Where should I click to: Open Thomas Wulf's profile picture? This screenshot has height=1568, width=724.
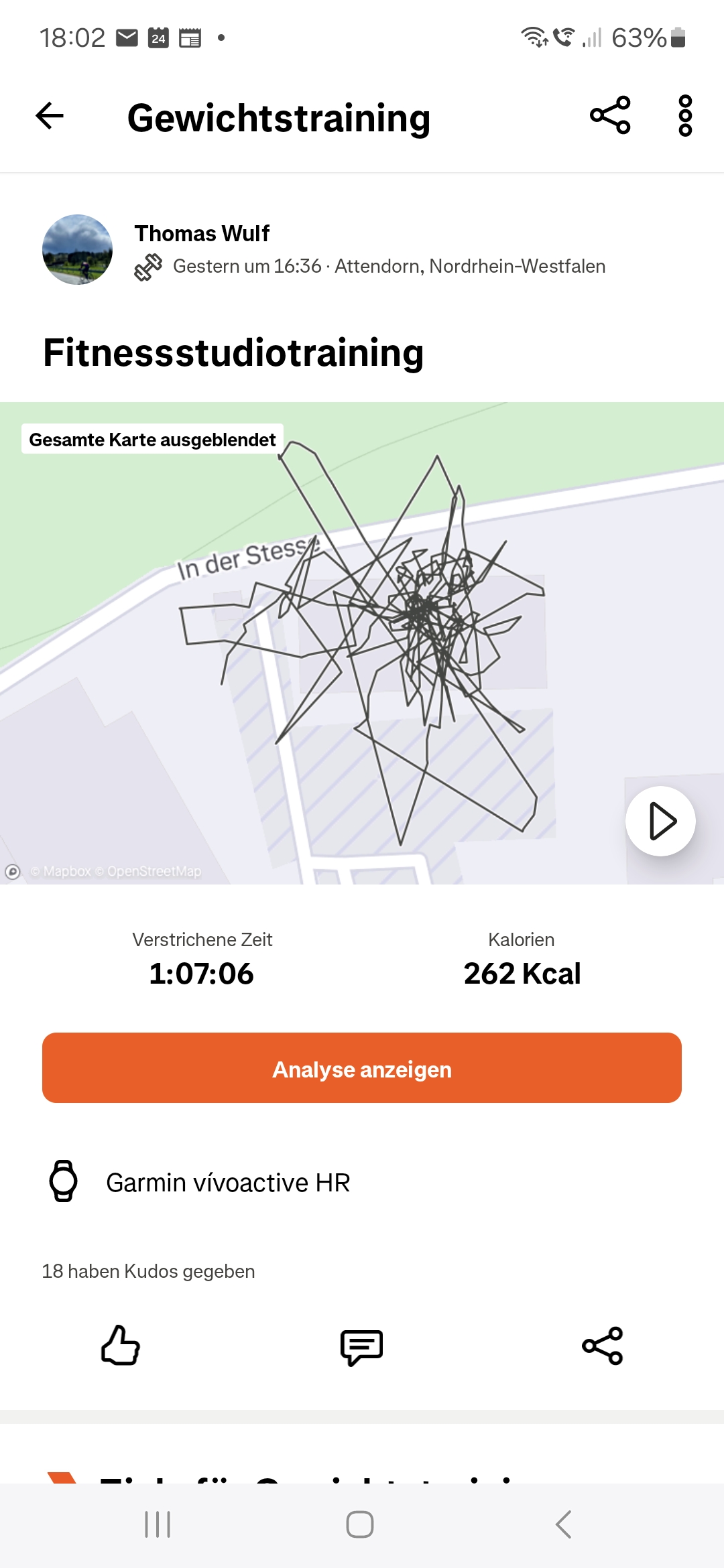tap(77, 249)
